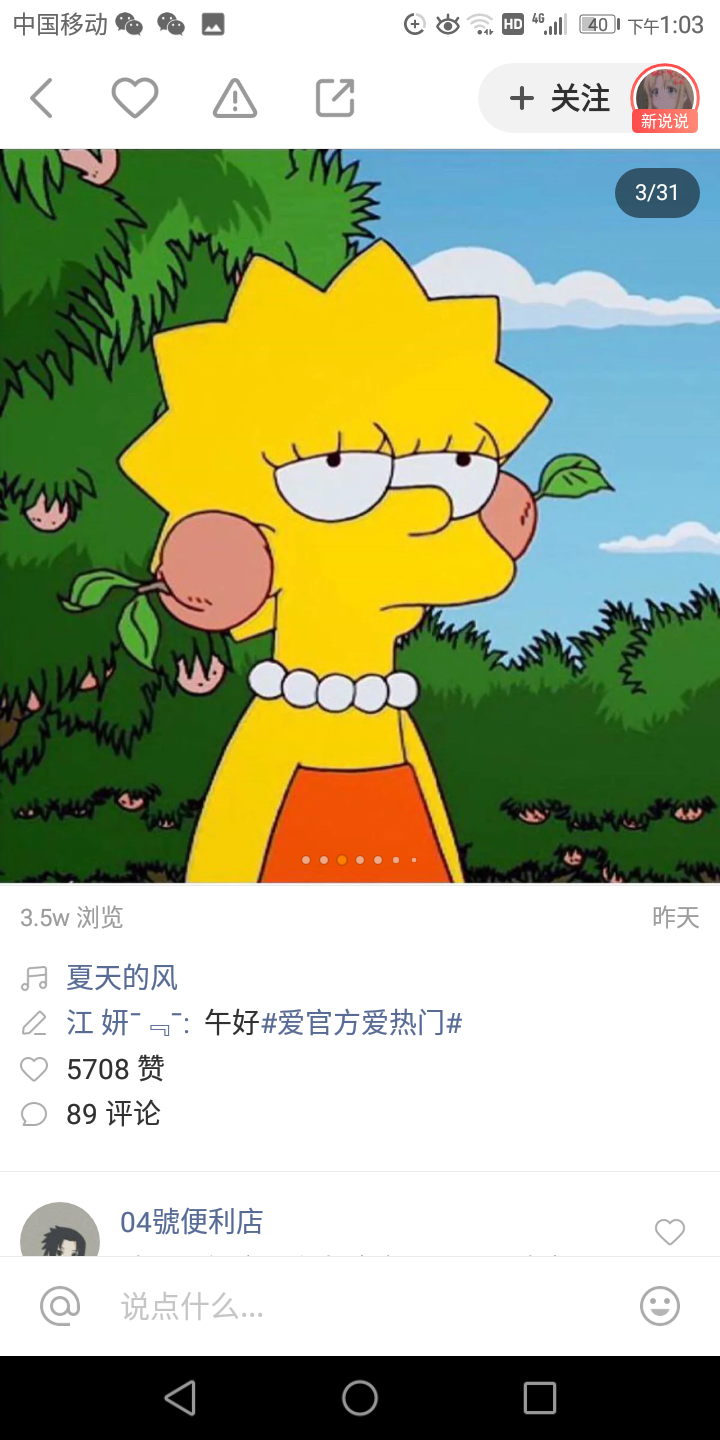The width and height of the screenshot is (720, 1440).
Task: View the 5708 赞 likes list
Action: point(115,1069)
